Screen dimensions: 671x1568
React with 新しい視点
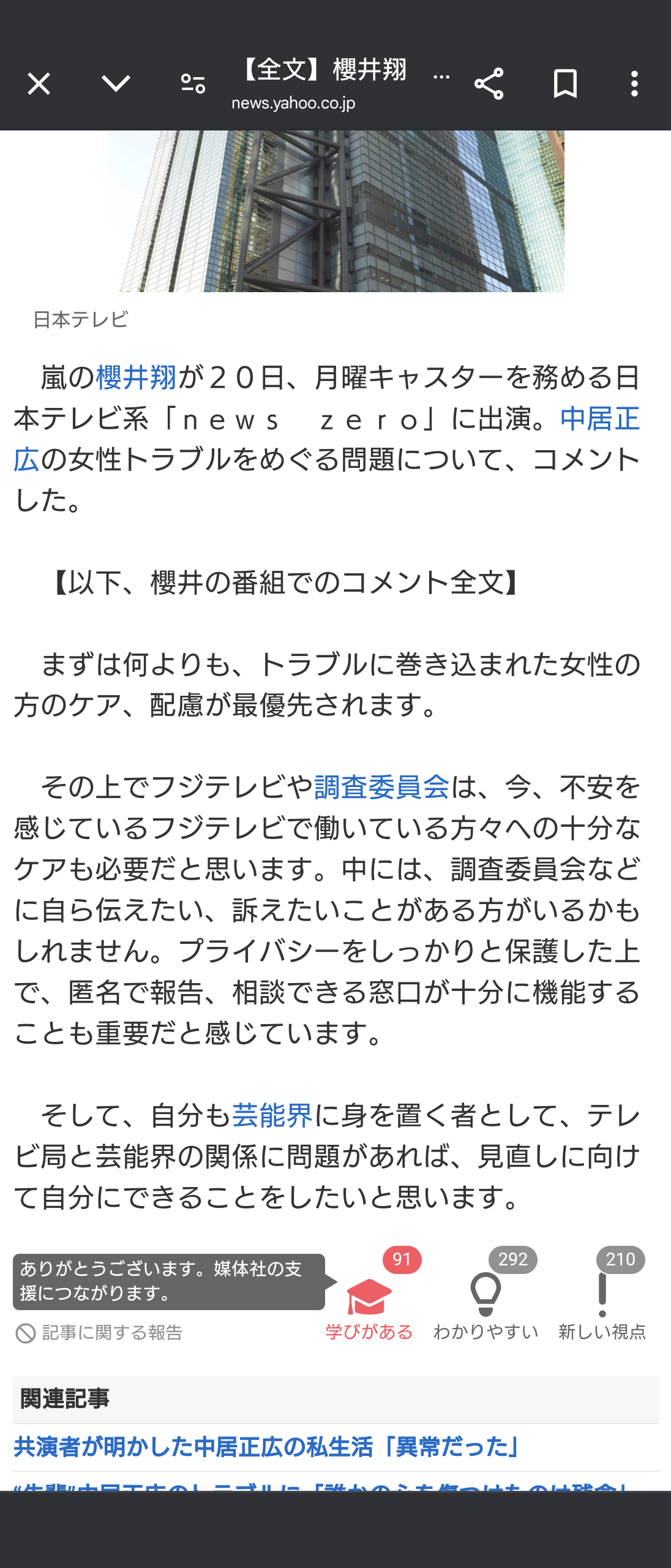pyautogui.click(x=602, y=1306)
